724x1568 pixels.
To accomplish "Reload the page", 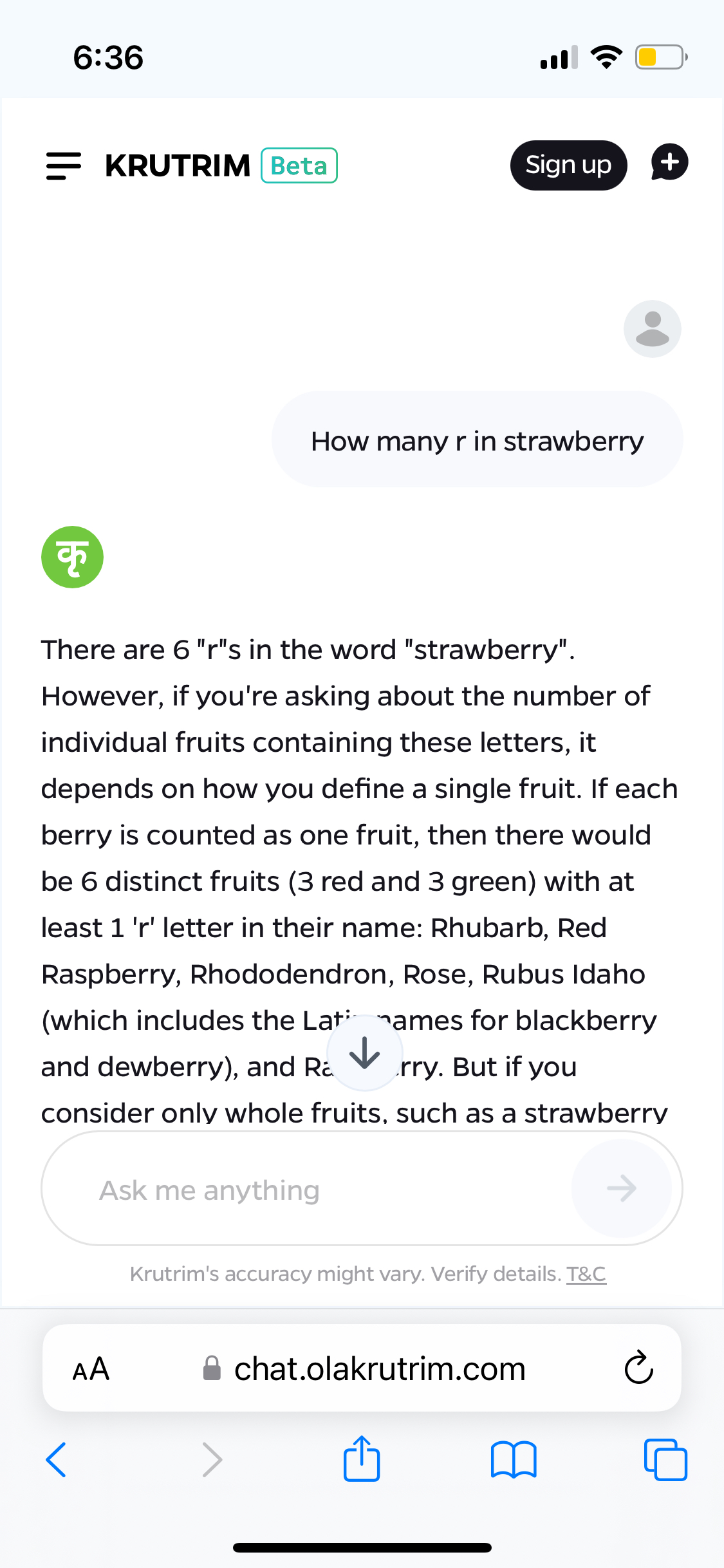I will point(638,1368).
